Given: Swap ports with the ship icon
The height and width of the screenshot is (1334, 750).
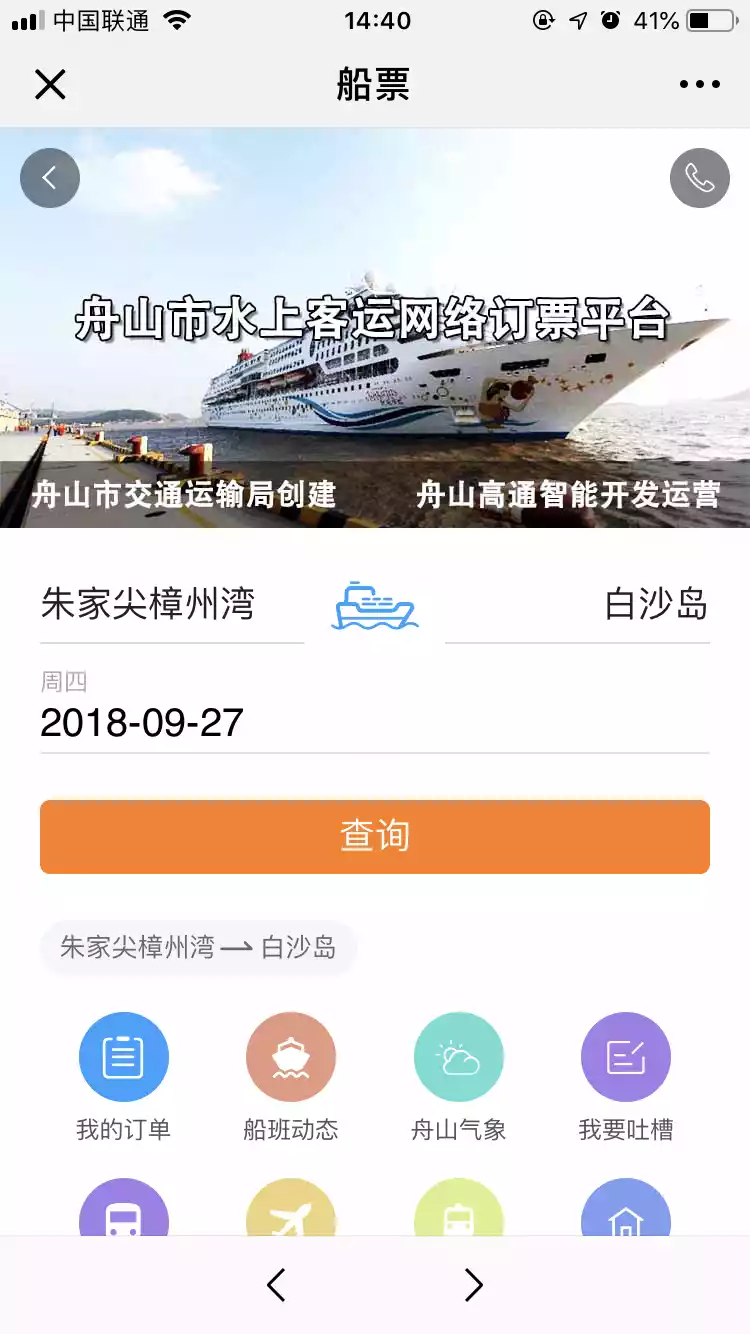Looking at the screenshot, I should click(374, 605).
